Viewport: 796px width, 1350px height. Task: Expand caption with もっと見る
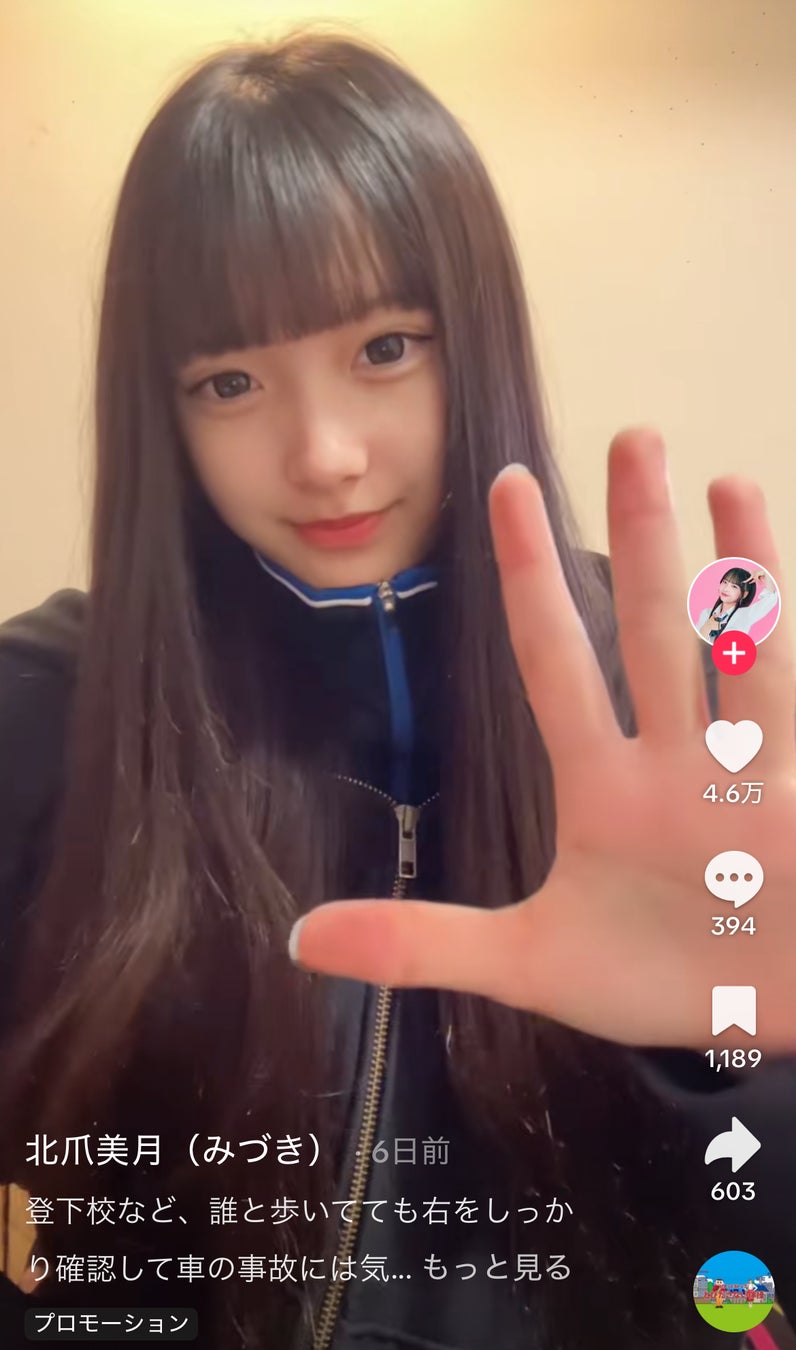tap(497, 1268)
